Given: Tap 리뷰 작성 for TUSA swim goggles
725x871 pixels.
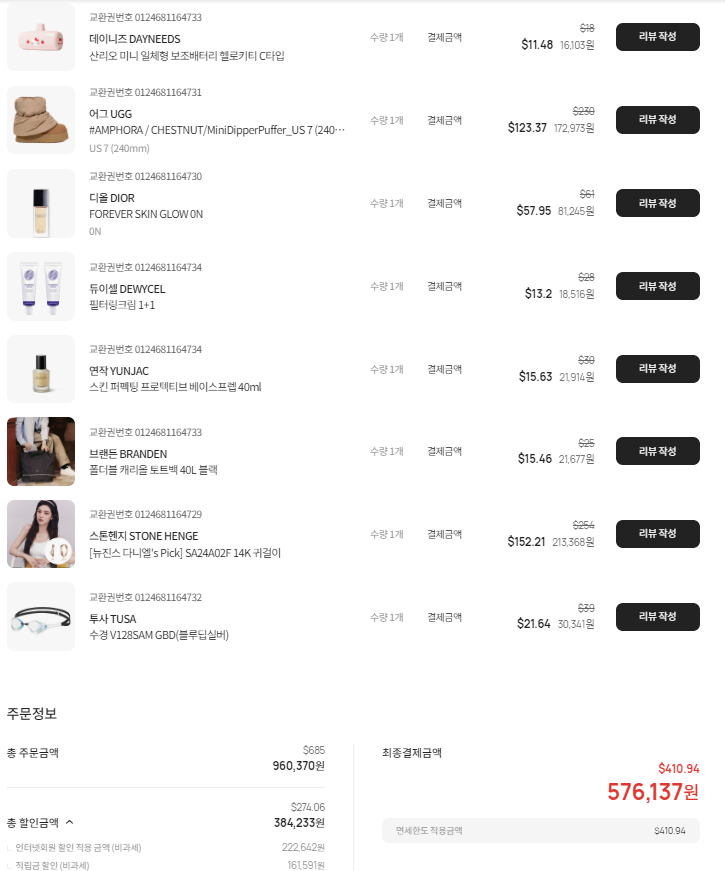Looking at the screenshot, I should point(657,617).
